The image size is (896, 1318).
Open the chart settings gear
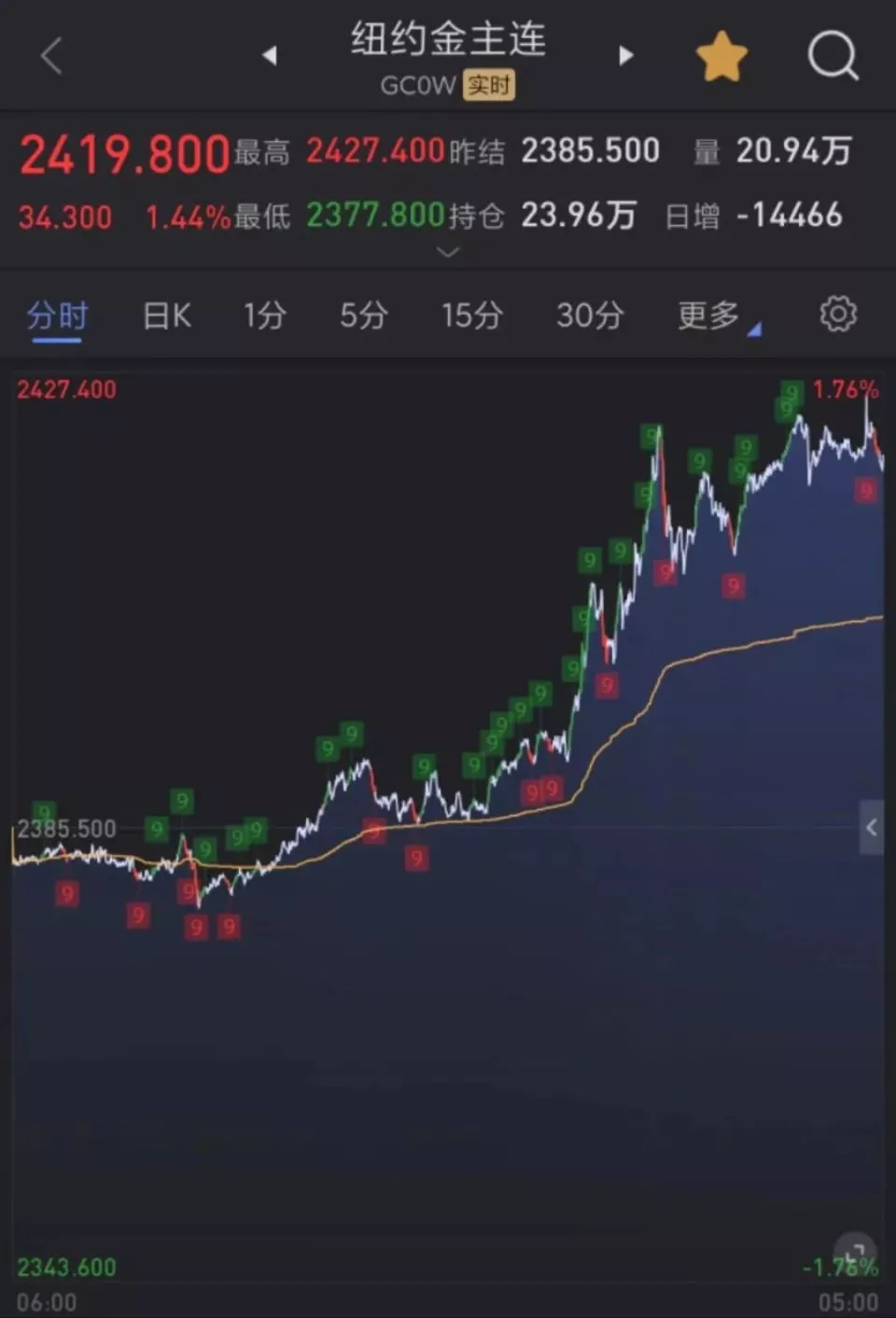tap(837, 315)
